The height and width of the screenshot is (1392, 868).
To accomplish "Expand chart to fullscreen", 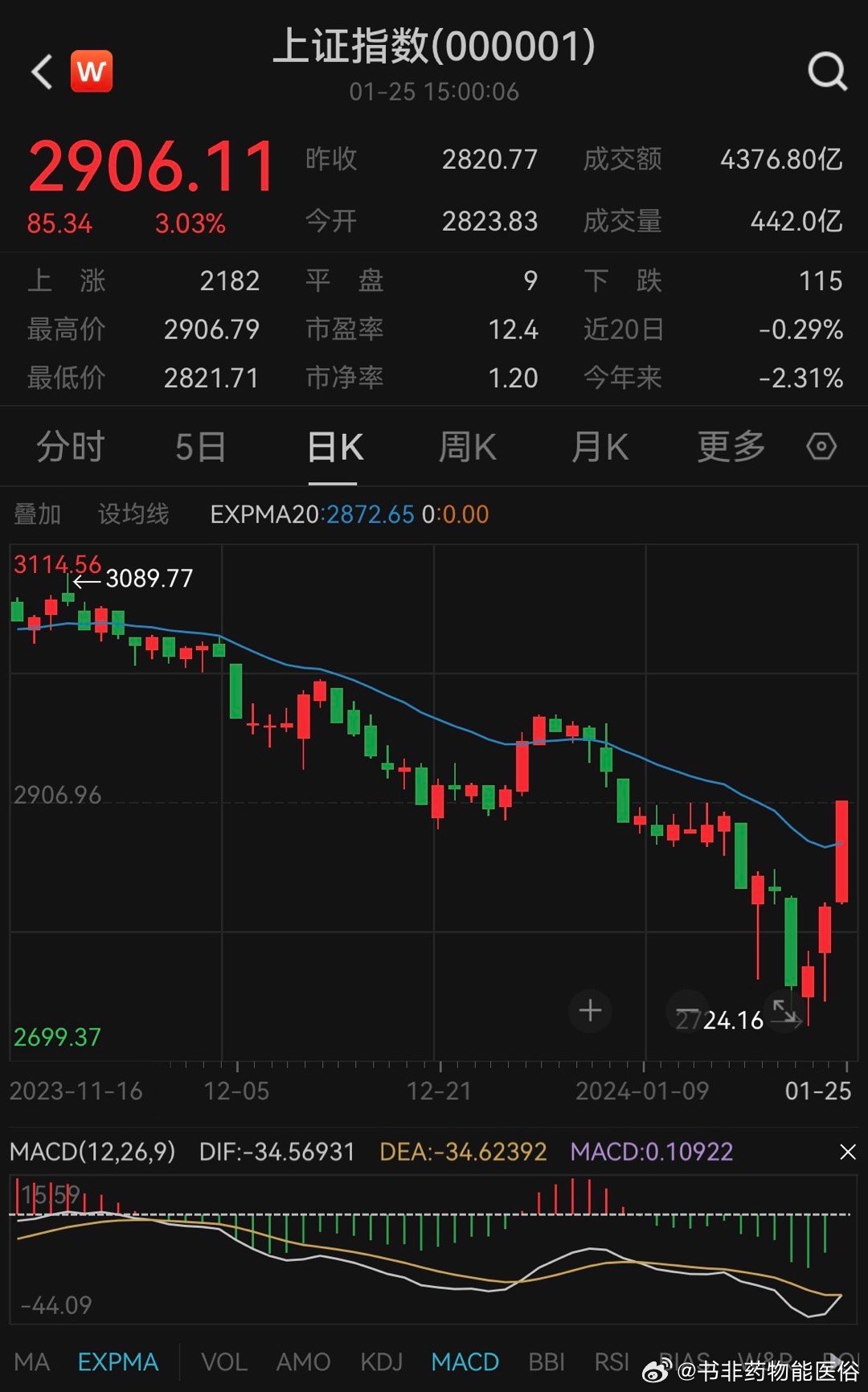I will tap(785, 1011).
